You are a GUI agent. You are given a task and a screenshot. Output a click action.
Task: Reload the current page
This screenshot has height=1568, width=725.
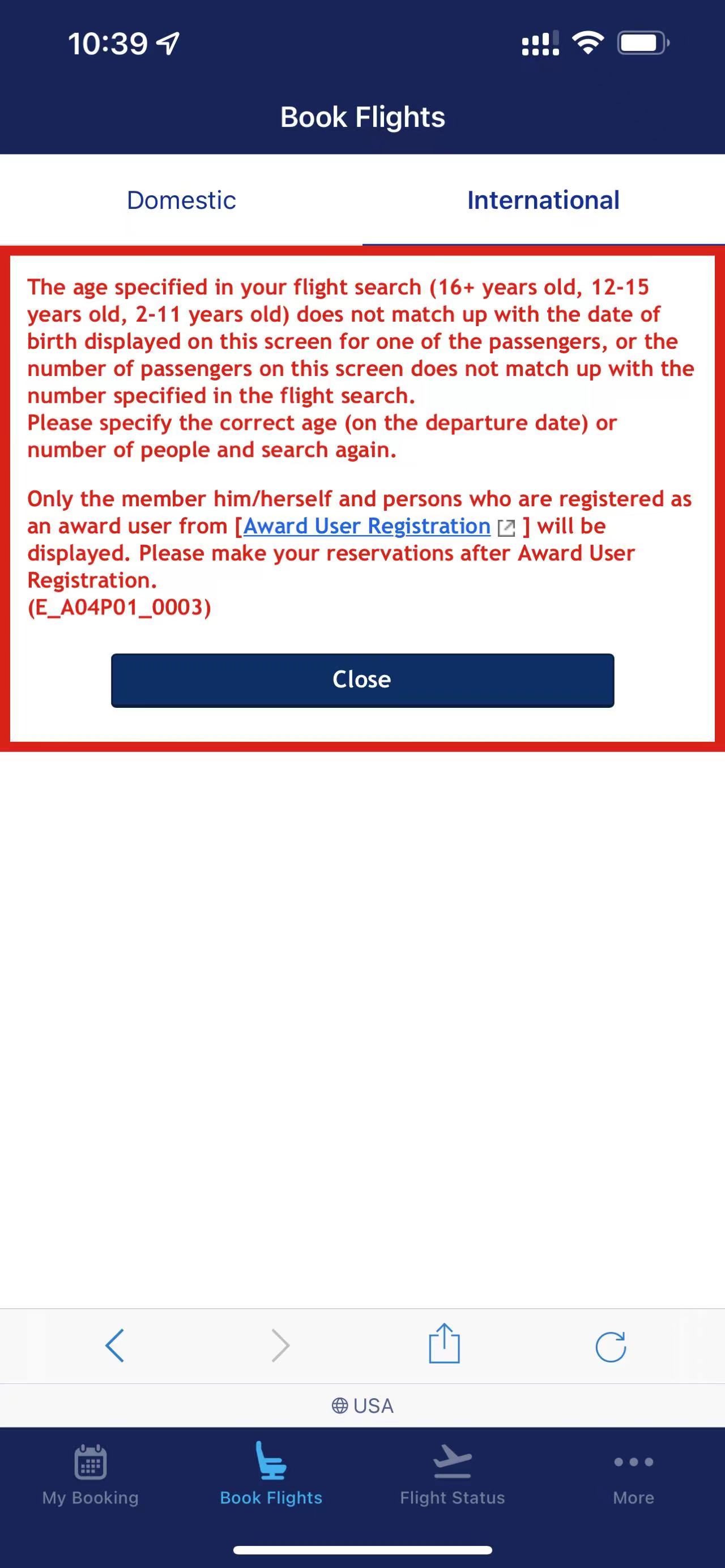[x=611, y=1346]
